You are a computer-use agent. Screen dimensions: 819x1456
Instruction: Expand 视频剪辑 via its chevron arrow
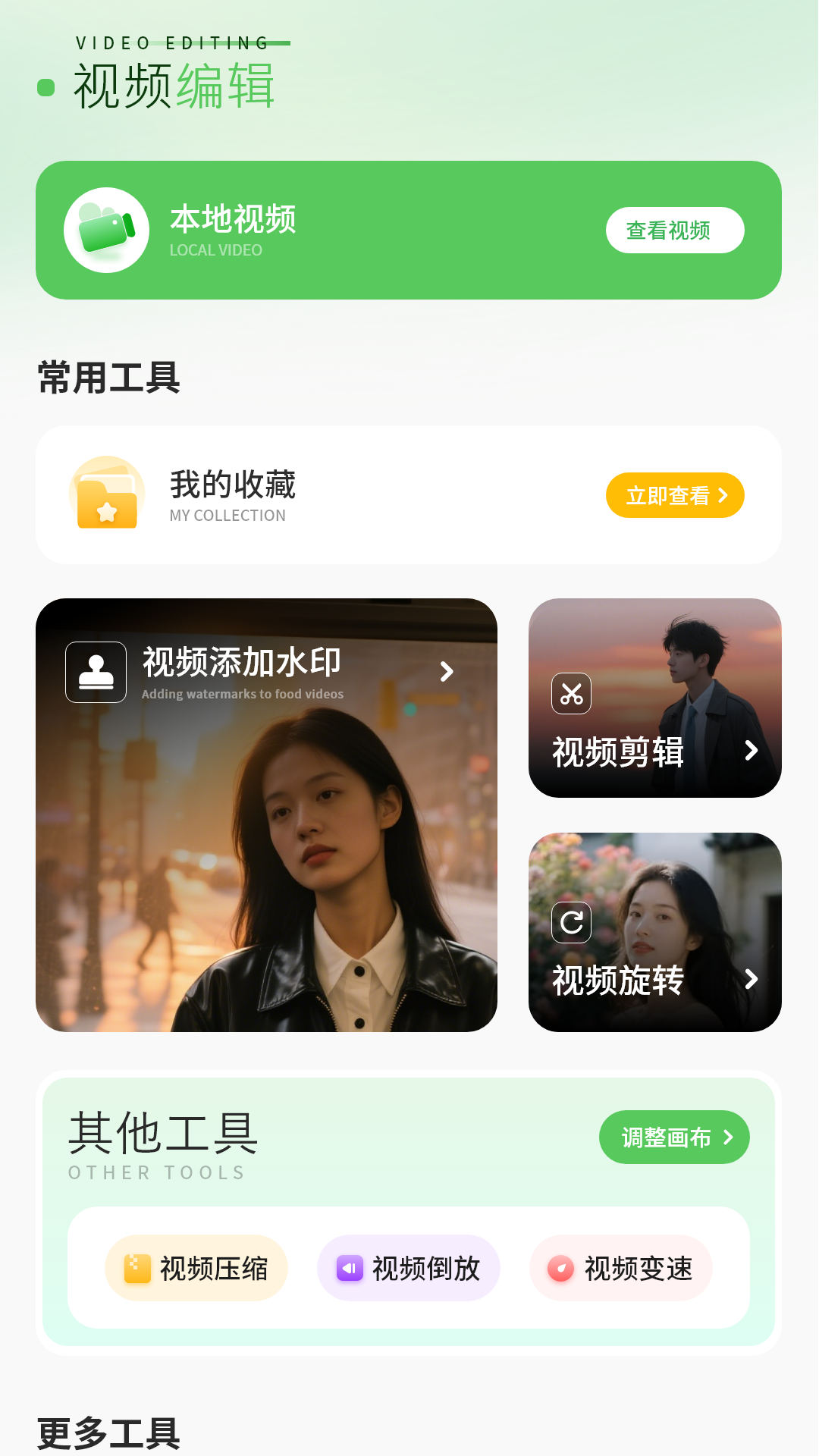pos(752,751)
